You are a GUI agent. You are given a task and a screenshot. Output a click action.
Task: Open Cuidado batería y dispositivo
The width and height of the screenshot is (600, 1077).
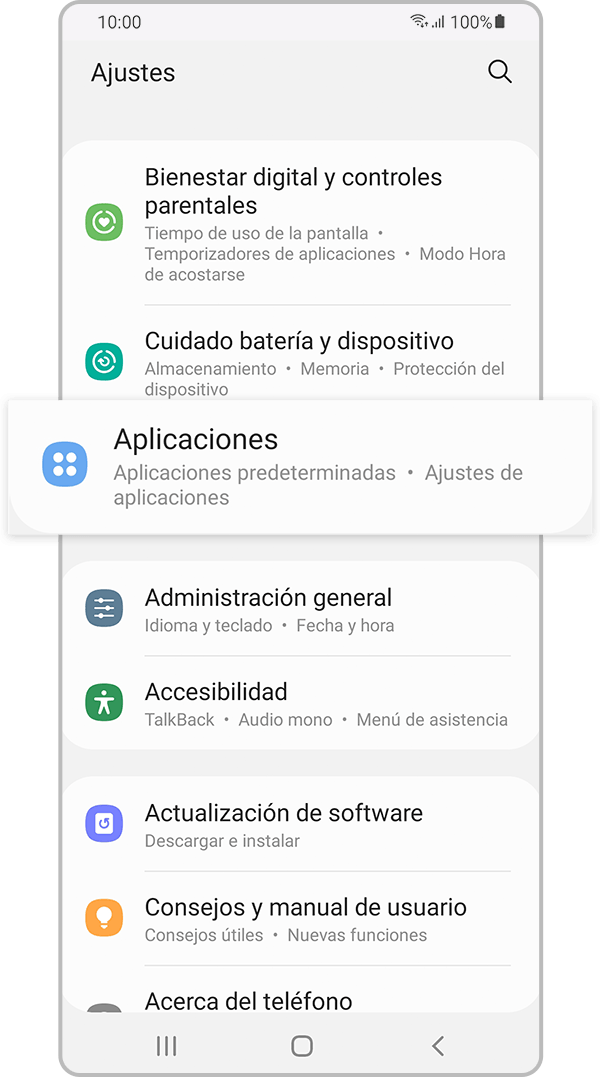coord(300,358)
